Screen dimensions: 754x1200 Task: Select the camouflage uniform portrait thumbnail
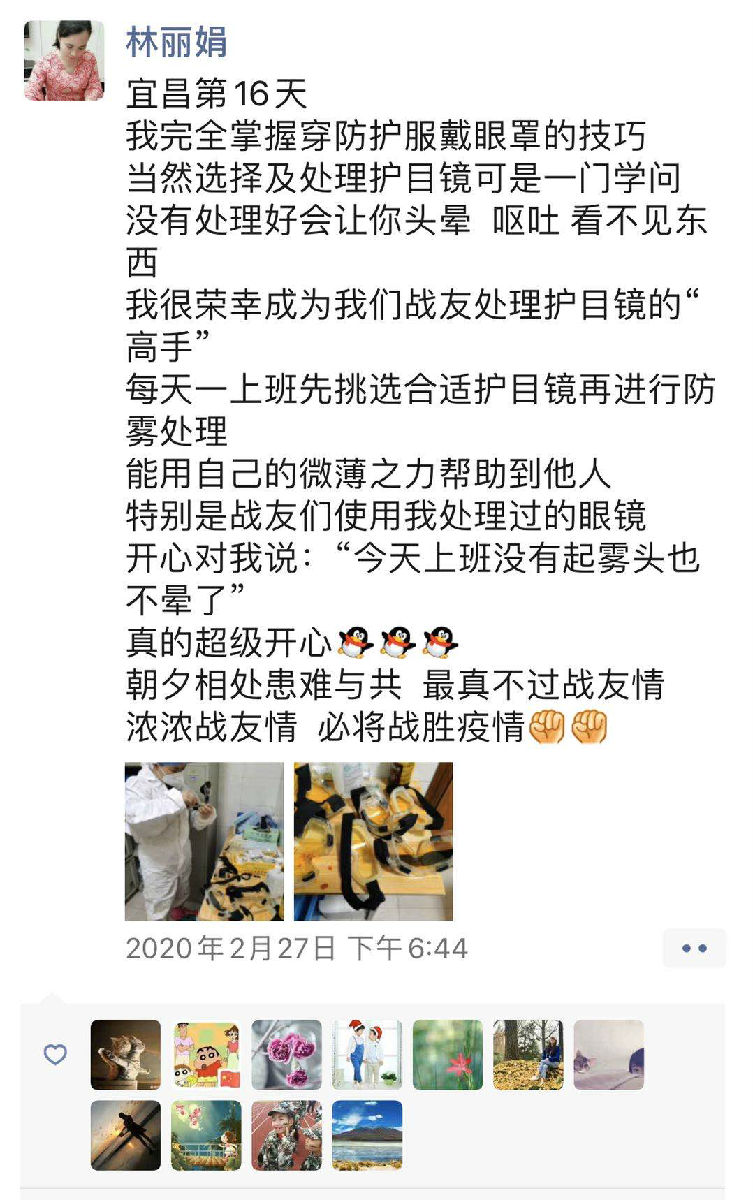[x=284, y=1135]
